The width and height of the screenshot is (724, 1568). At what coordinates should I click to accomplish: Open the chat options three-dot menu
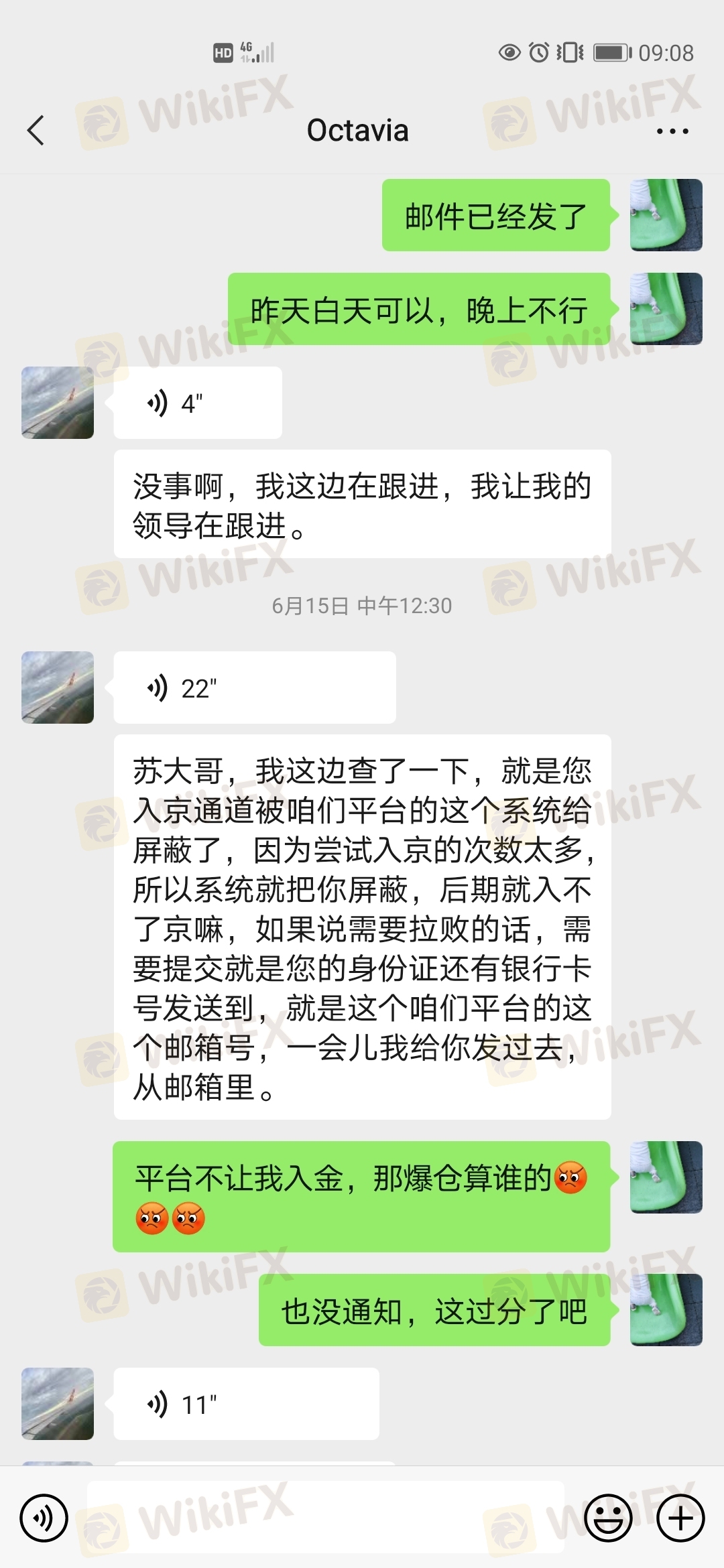point(672,131)
